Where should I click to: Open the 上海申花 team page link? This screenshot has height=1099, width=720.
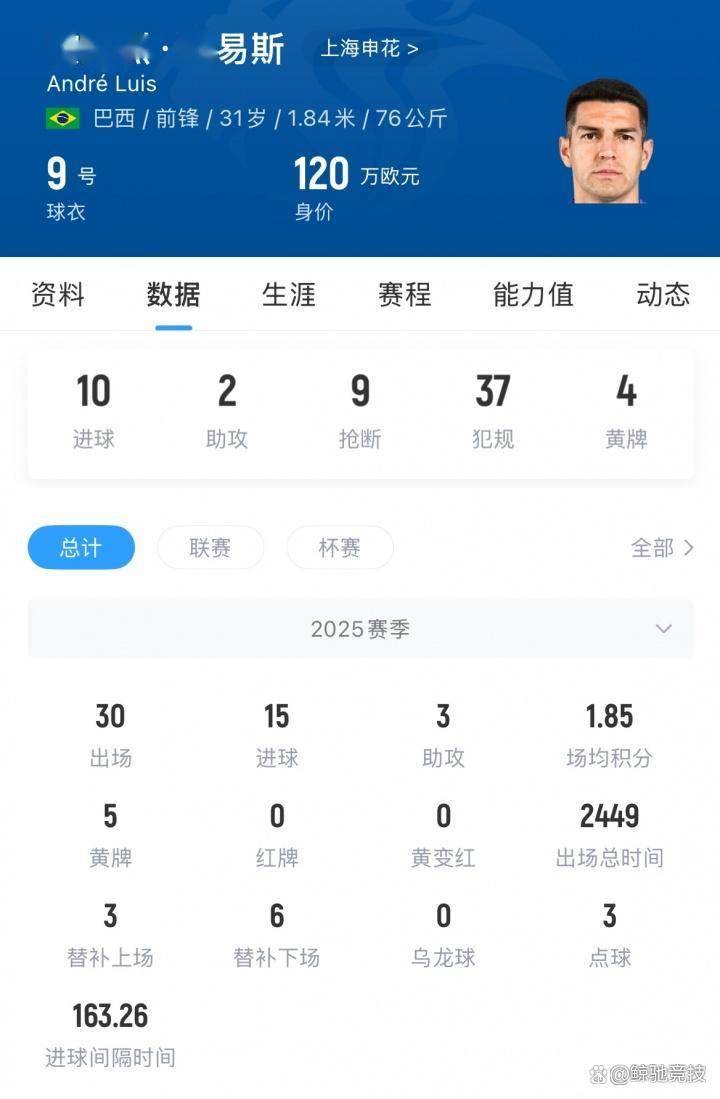coord(369,48)
